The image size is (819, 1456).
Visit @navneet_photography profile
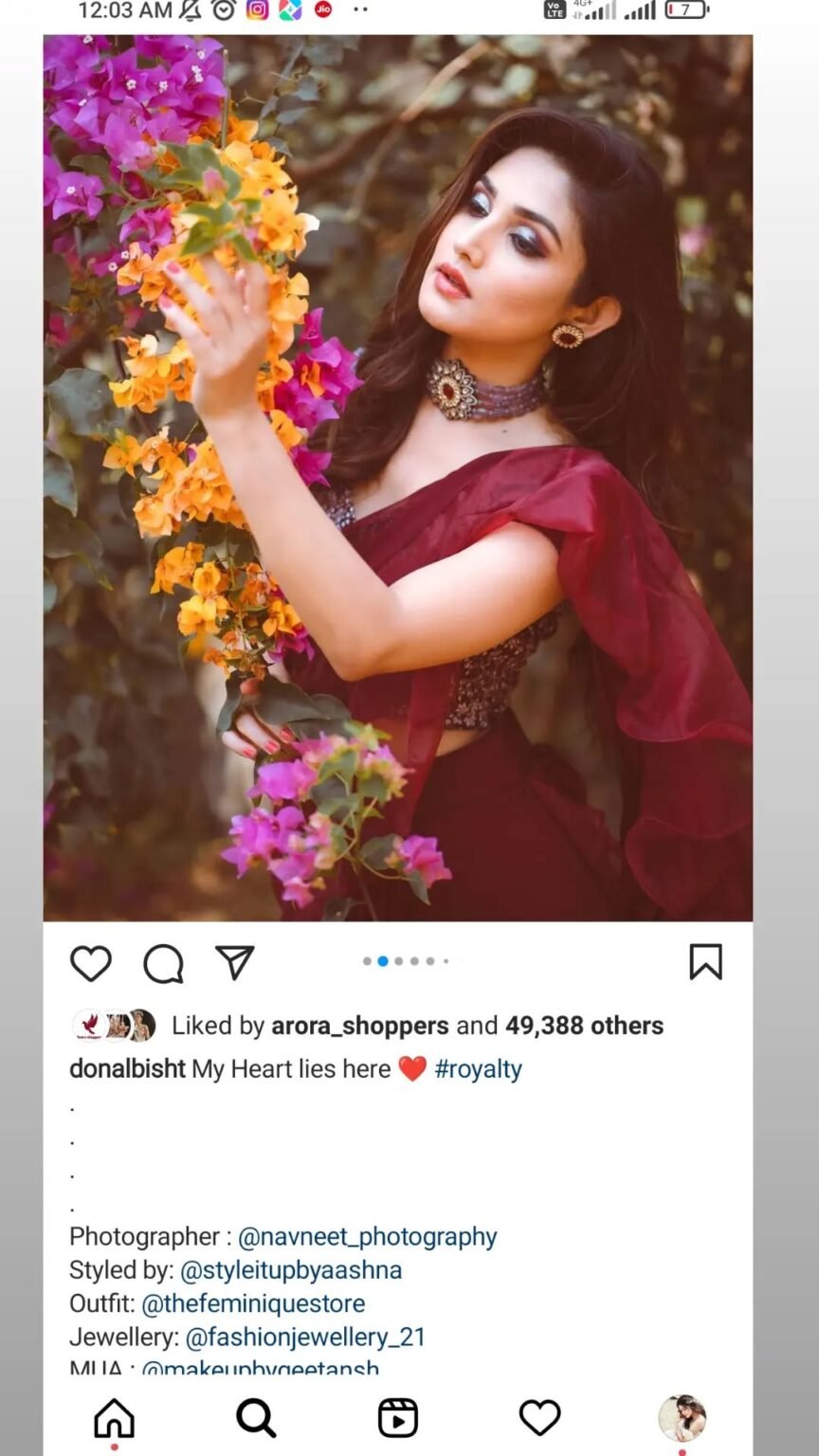[367, 1237]
